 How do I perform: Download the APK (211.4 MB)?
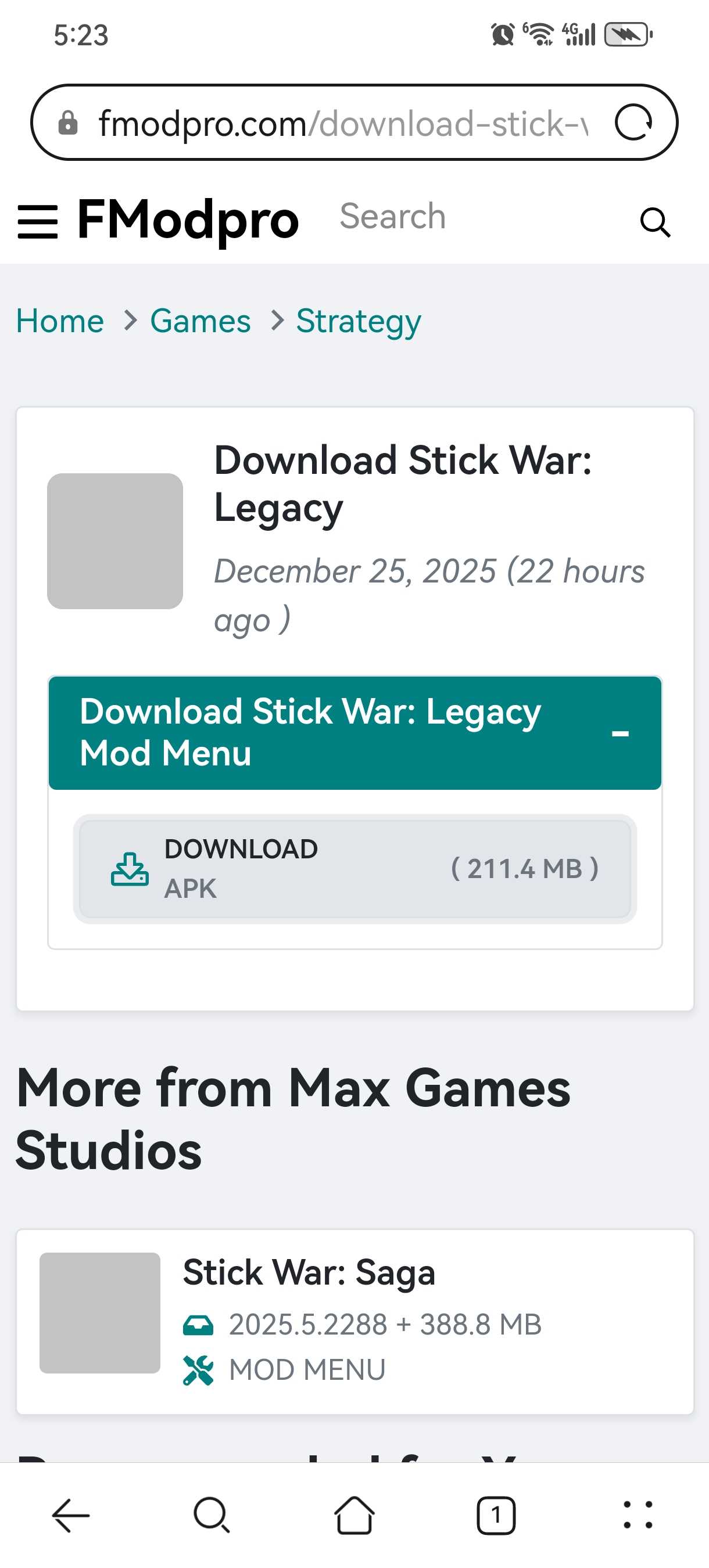coord(355,869)
